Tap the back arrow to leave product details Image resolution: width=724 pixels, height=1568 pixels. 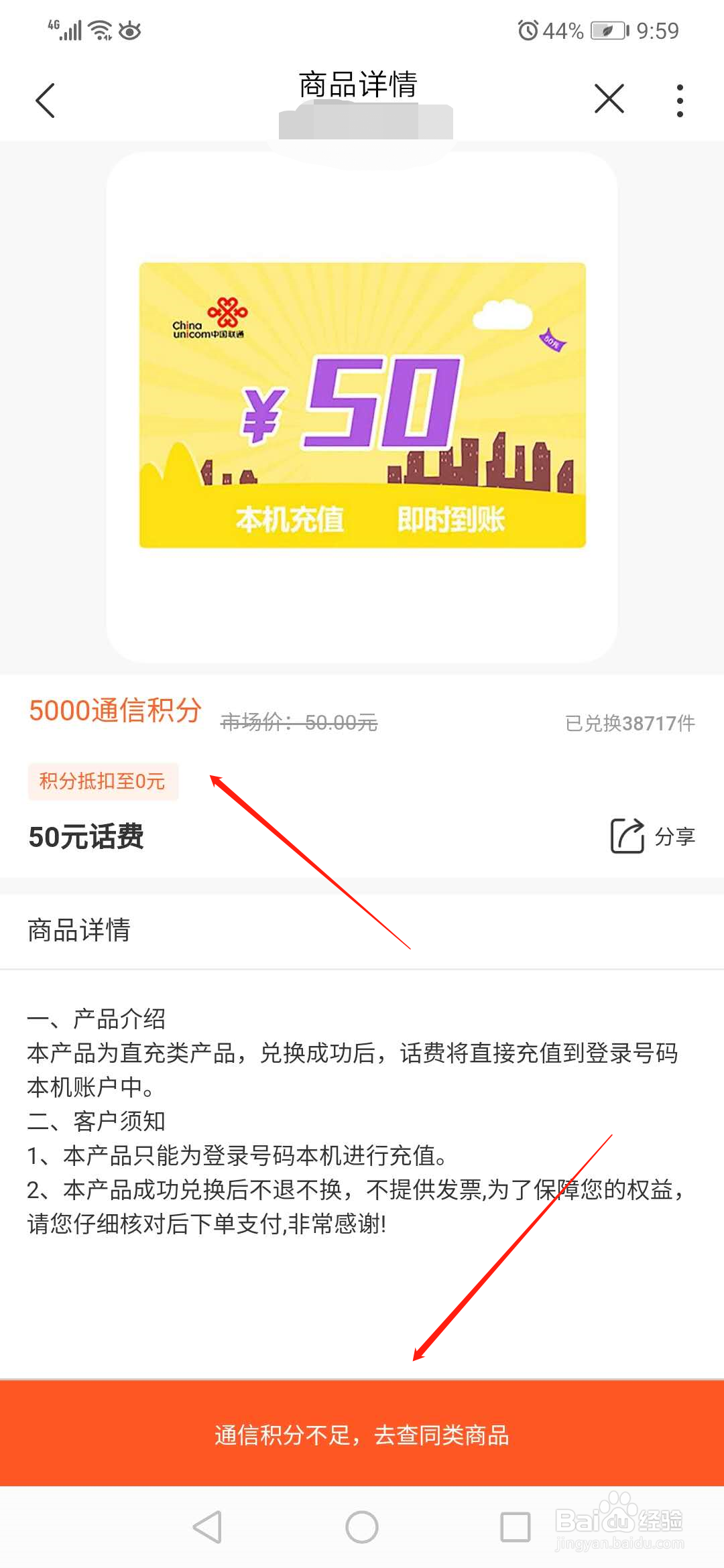tap(44, 99)
